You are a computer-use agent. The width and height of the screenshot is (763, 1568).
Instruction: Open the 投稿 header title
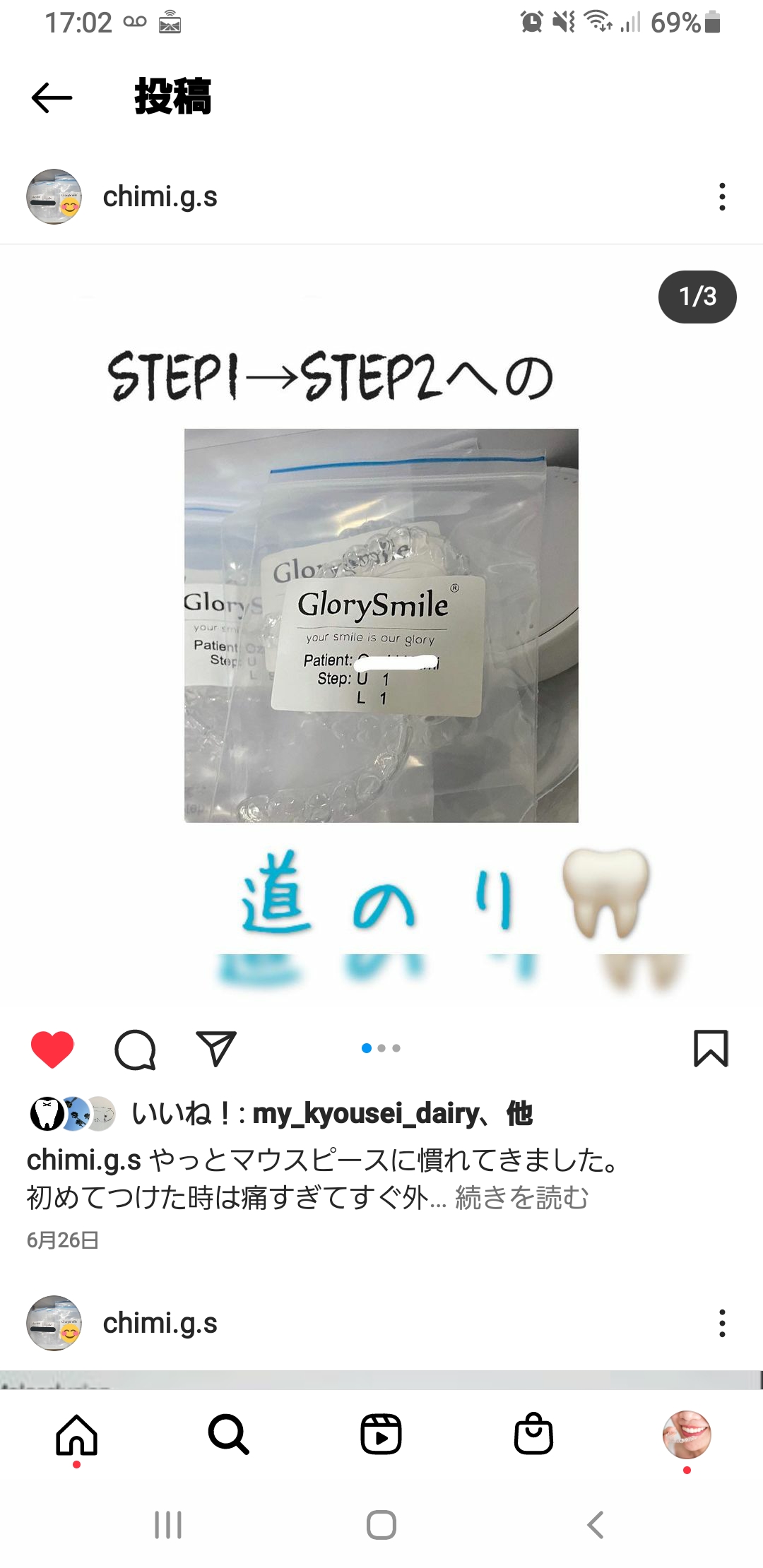coord(173,99)
